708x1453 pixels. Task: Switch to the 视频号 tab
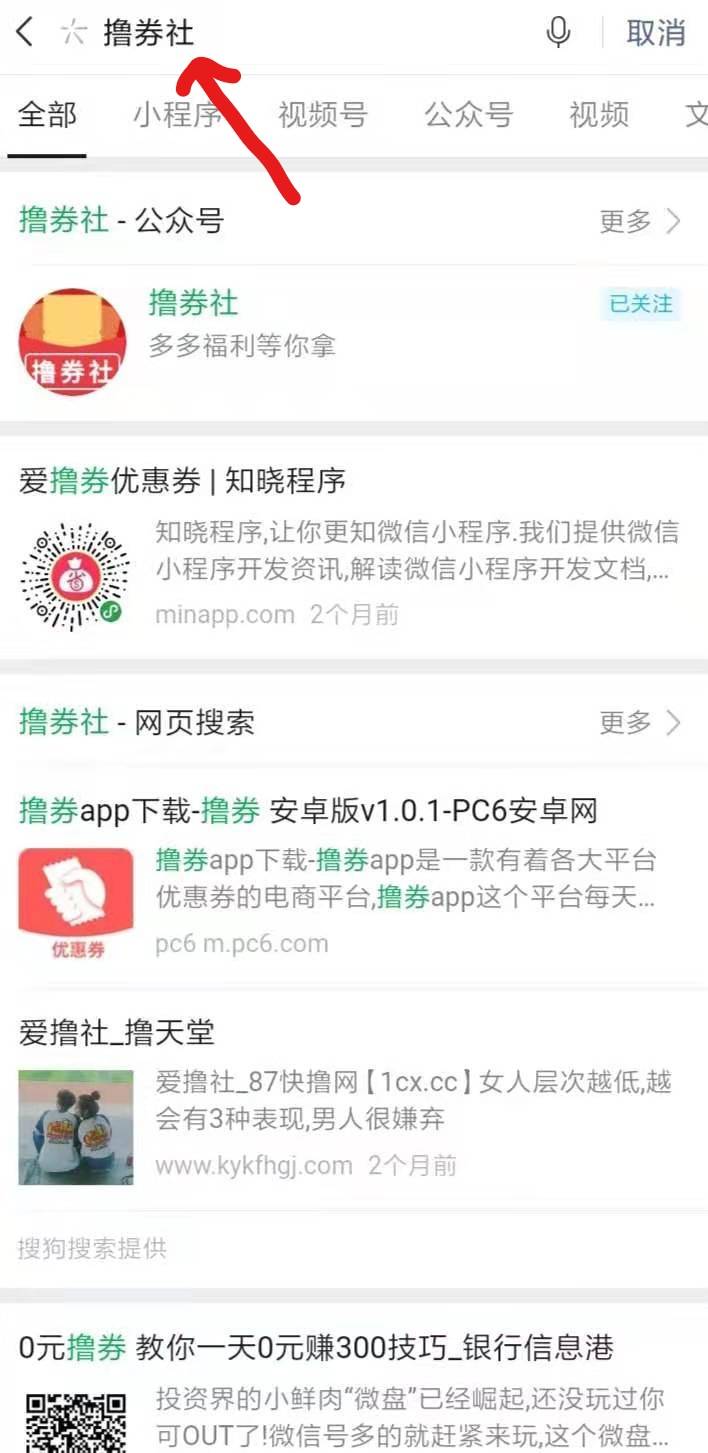322,114
